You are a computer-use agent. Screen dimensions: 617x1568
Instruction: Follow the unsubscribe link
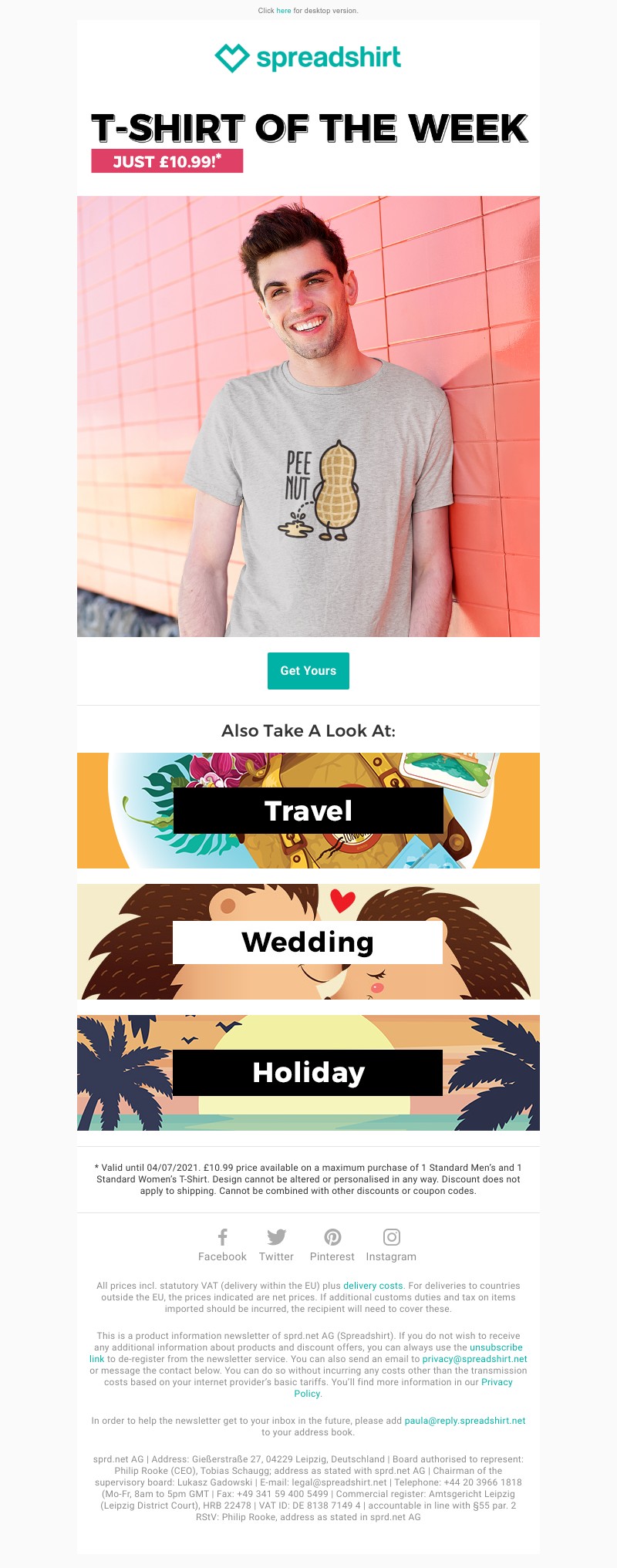[x=496, y=1347]
